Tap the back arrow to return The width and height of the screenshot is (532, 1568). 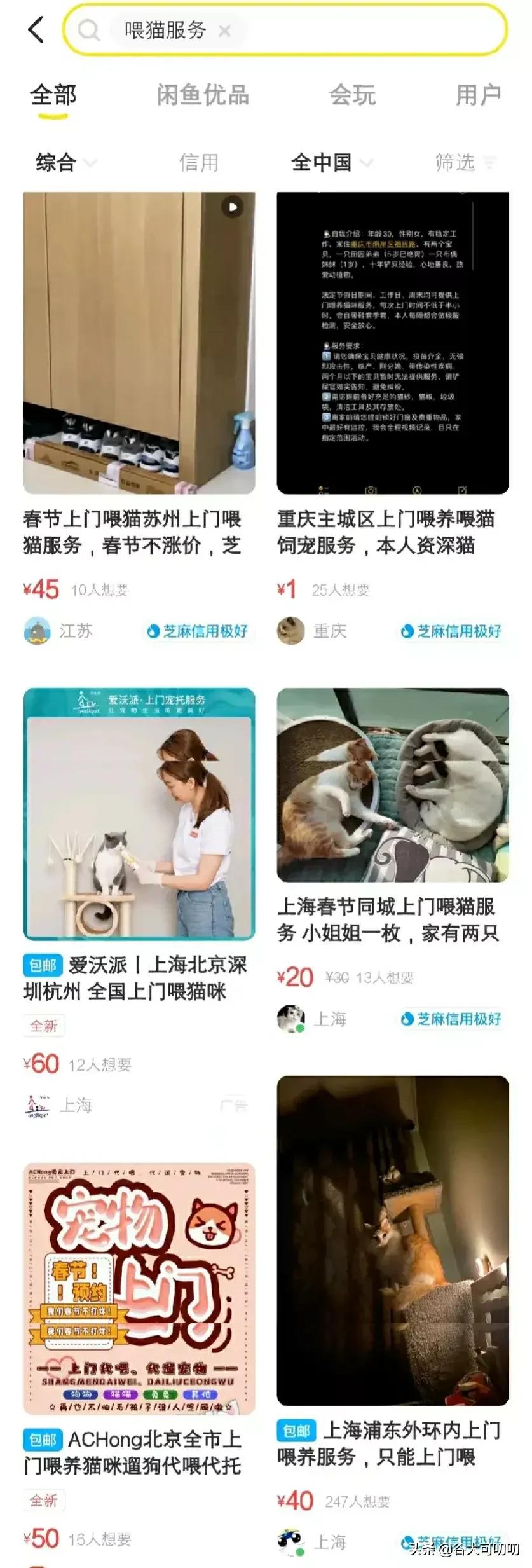click(x=36, y=30)
